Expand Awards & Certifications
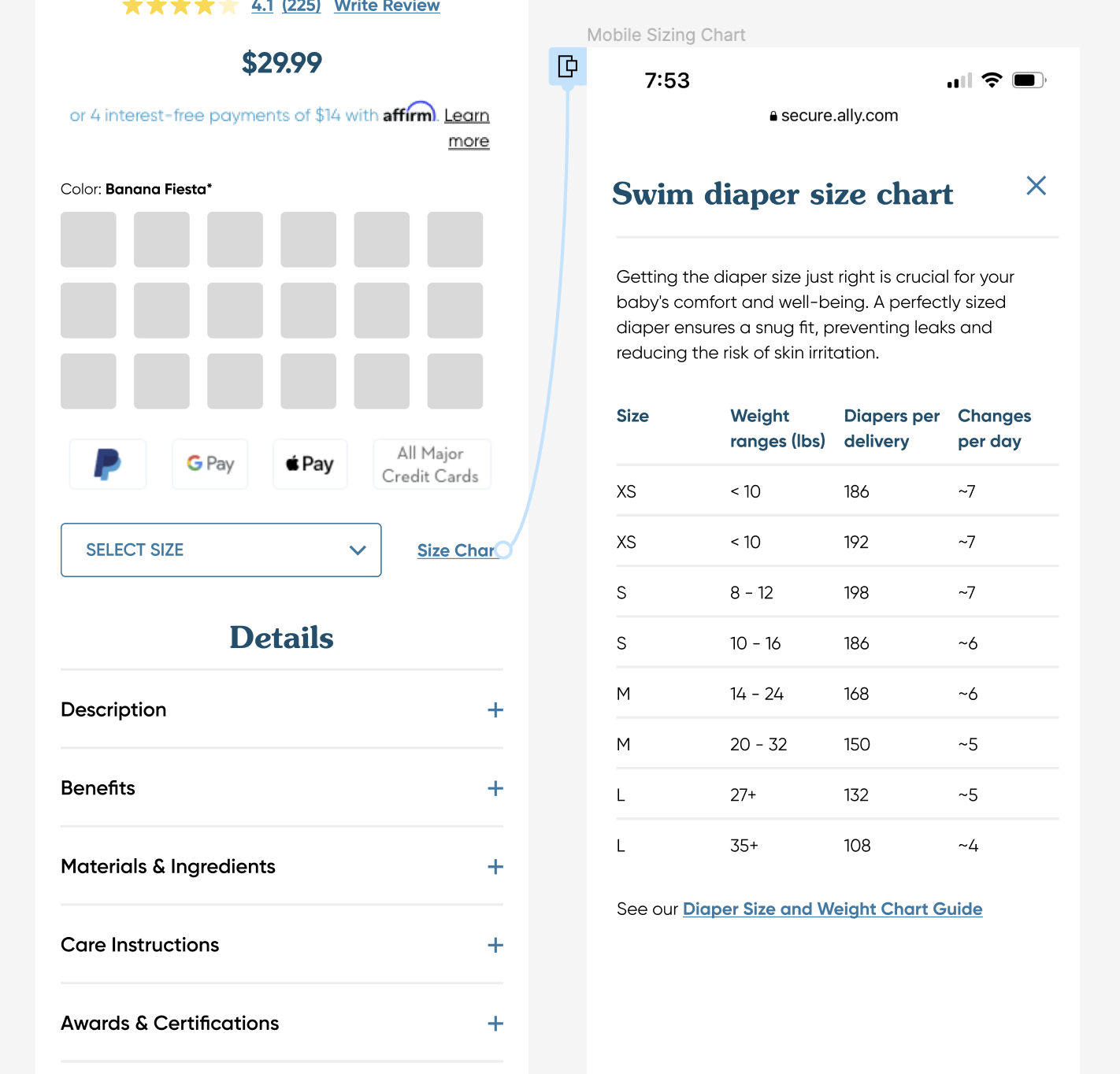Screen dimensions: 1120x1074 click(495, 1024)
